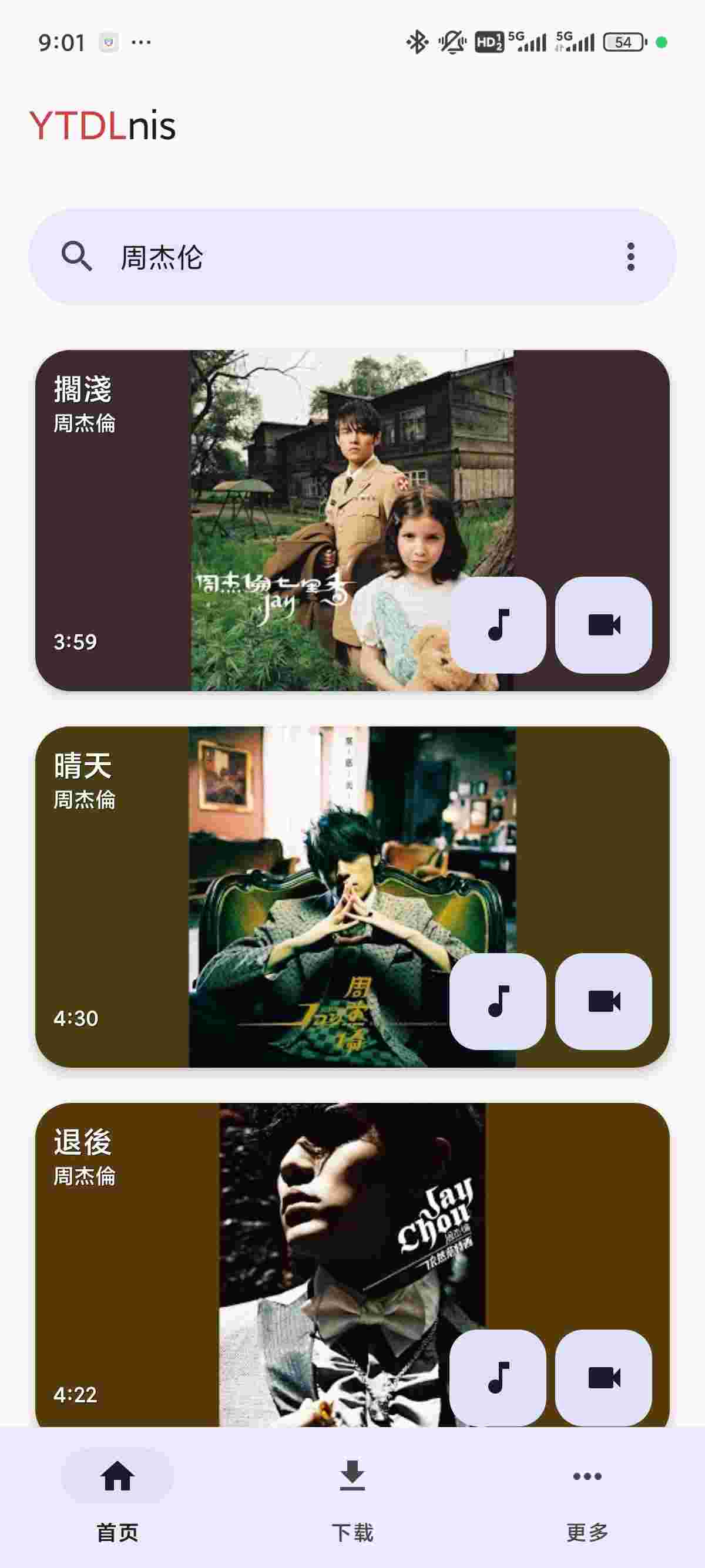Viewport: 705px width, 1568px height.
Task: Download 晴天 as audio
Action: [498, 1001]
